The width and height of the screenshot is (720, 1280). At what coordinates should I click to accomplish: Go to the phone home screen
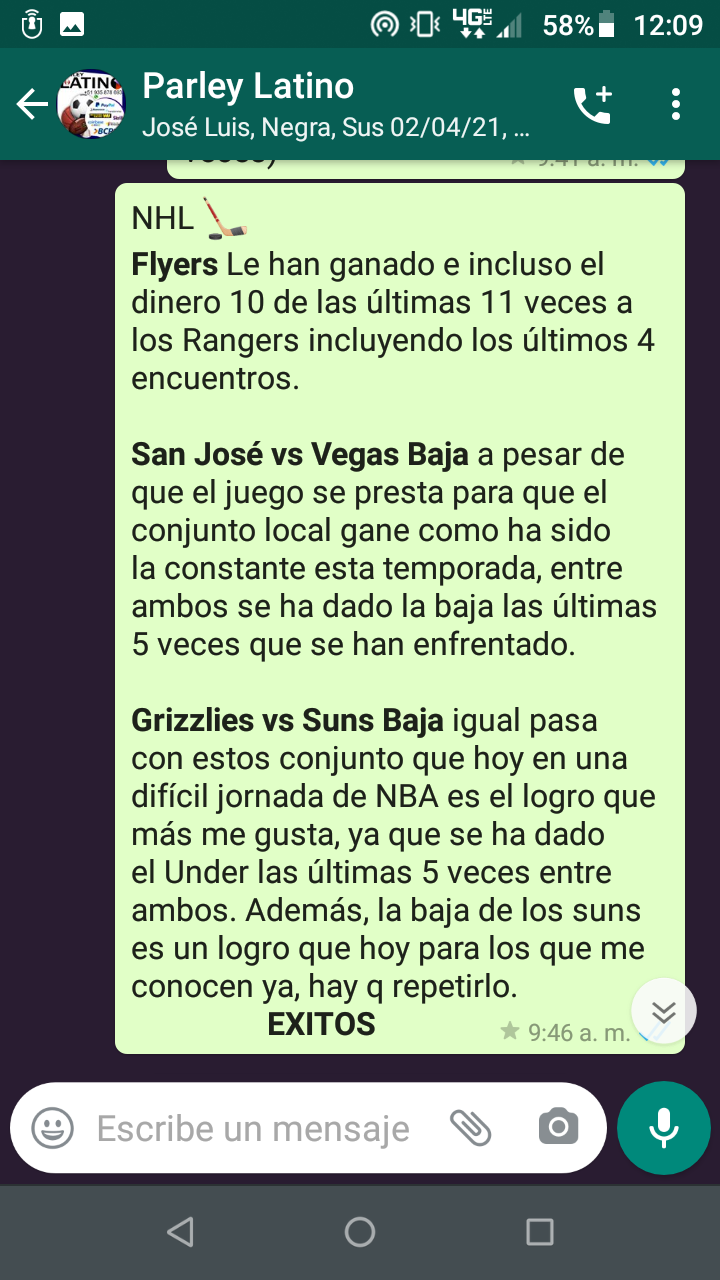[360, 1232]
